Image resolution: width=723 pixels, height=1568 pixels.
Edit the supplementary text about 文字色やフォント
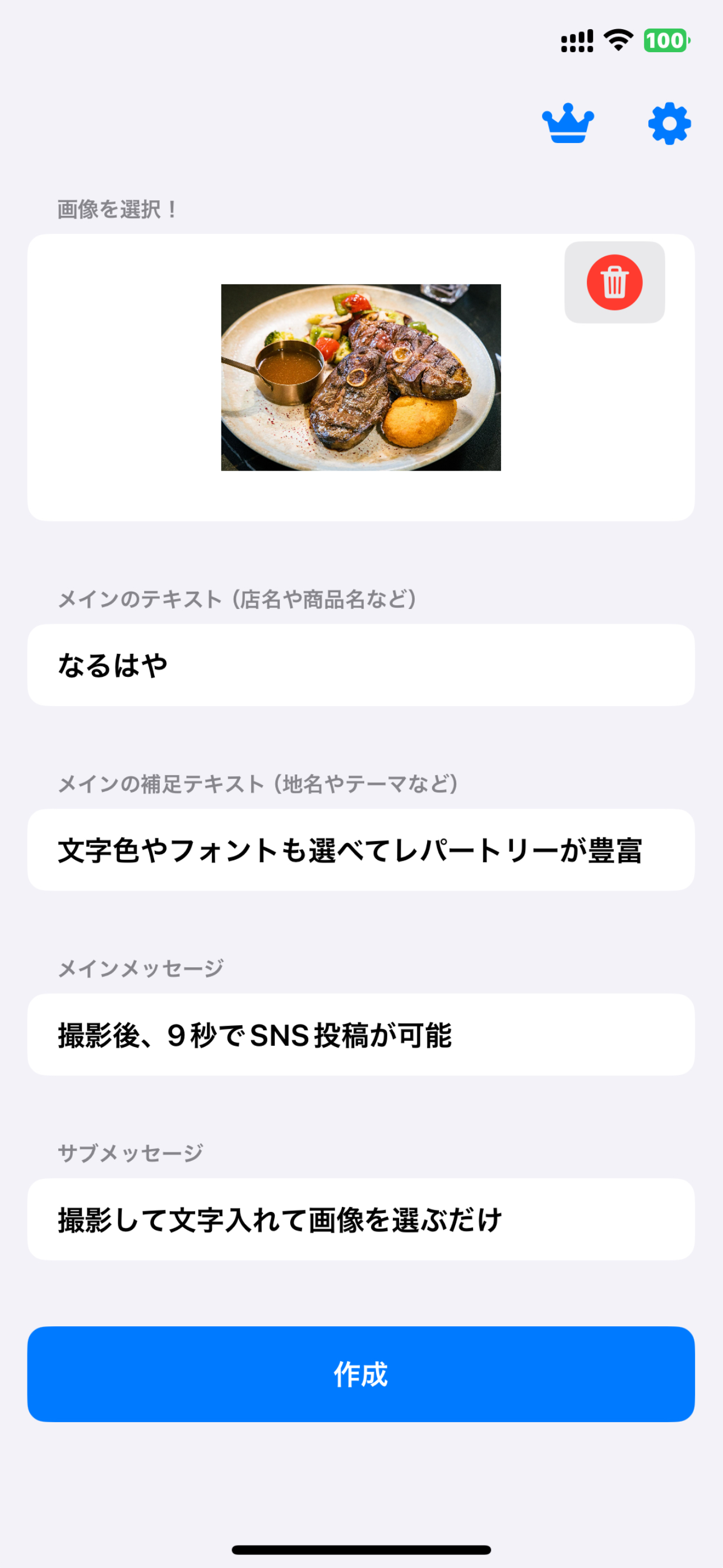361,850
